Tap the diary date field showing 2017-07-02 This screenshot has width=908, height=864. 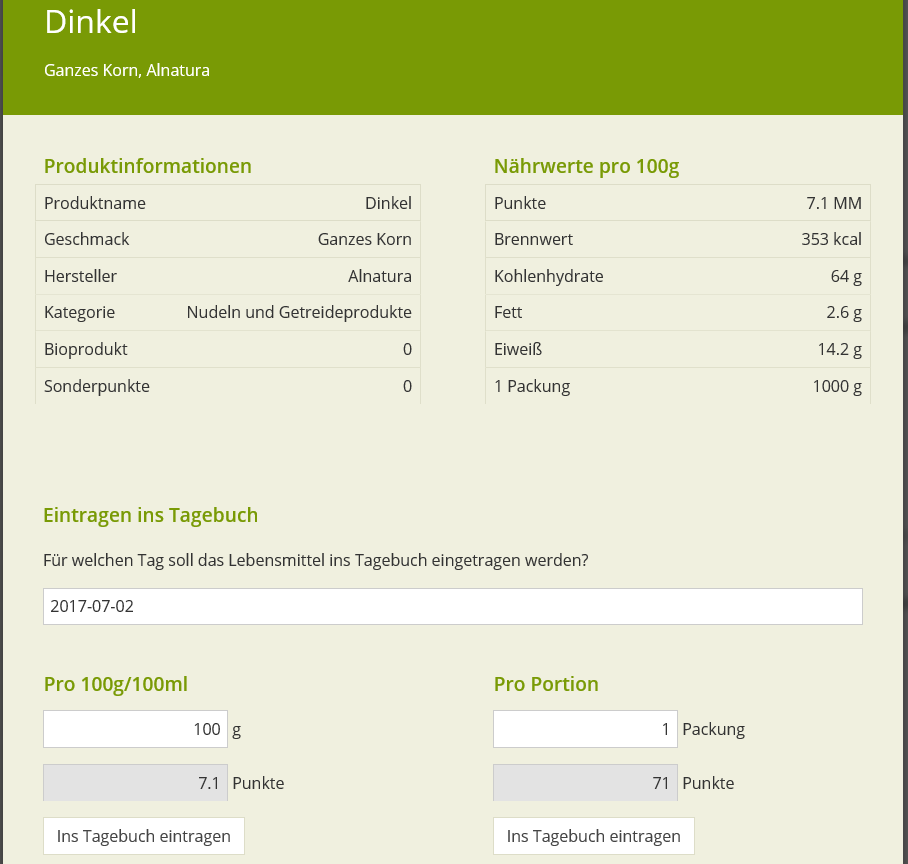click(452, 606)
